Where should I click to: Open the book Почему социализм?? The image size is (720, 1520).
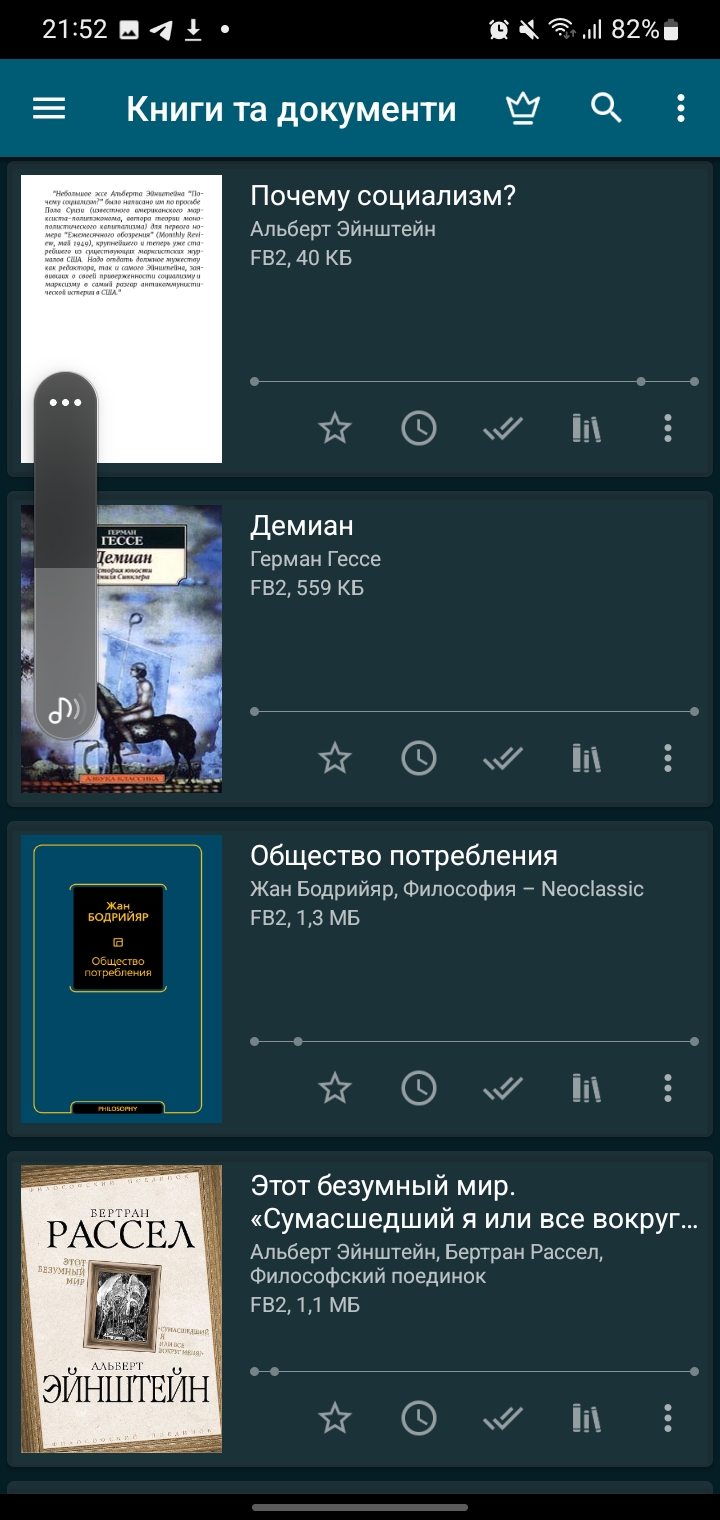[x=382, y=196]
